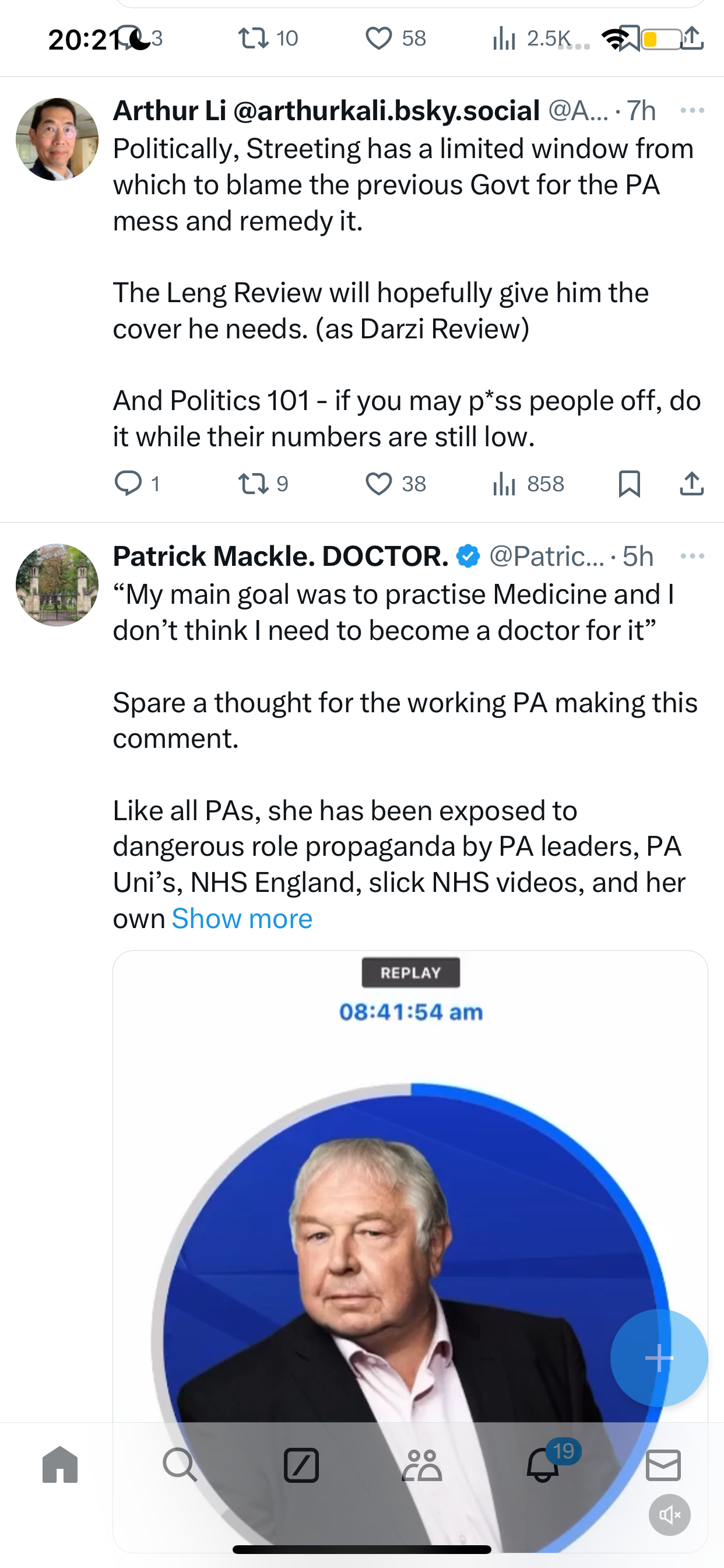Open the Communities tab
The width and height of the screenshot is (724, 1568).
(421, 1465)
